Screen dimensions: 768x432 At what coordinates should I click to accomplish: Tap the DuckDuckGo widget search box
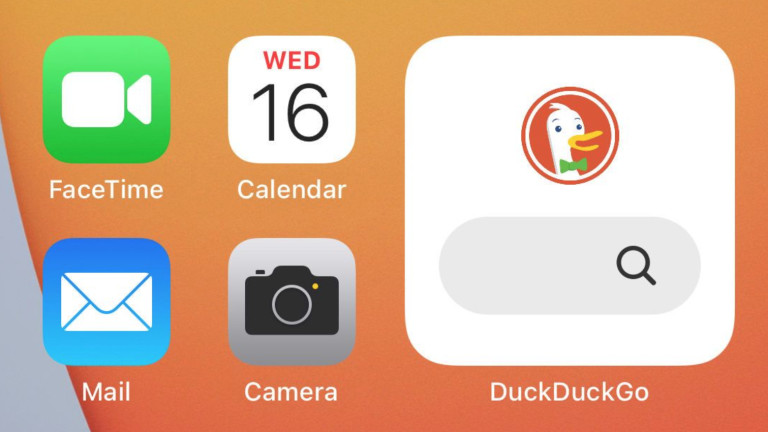tap(569, 266)
